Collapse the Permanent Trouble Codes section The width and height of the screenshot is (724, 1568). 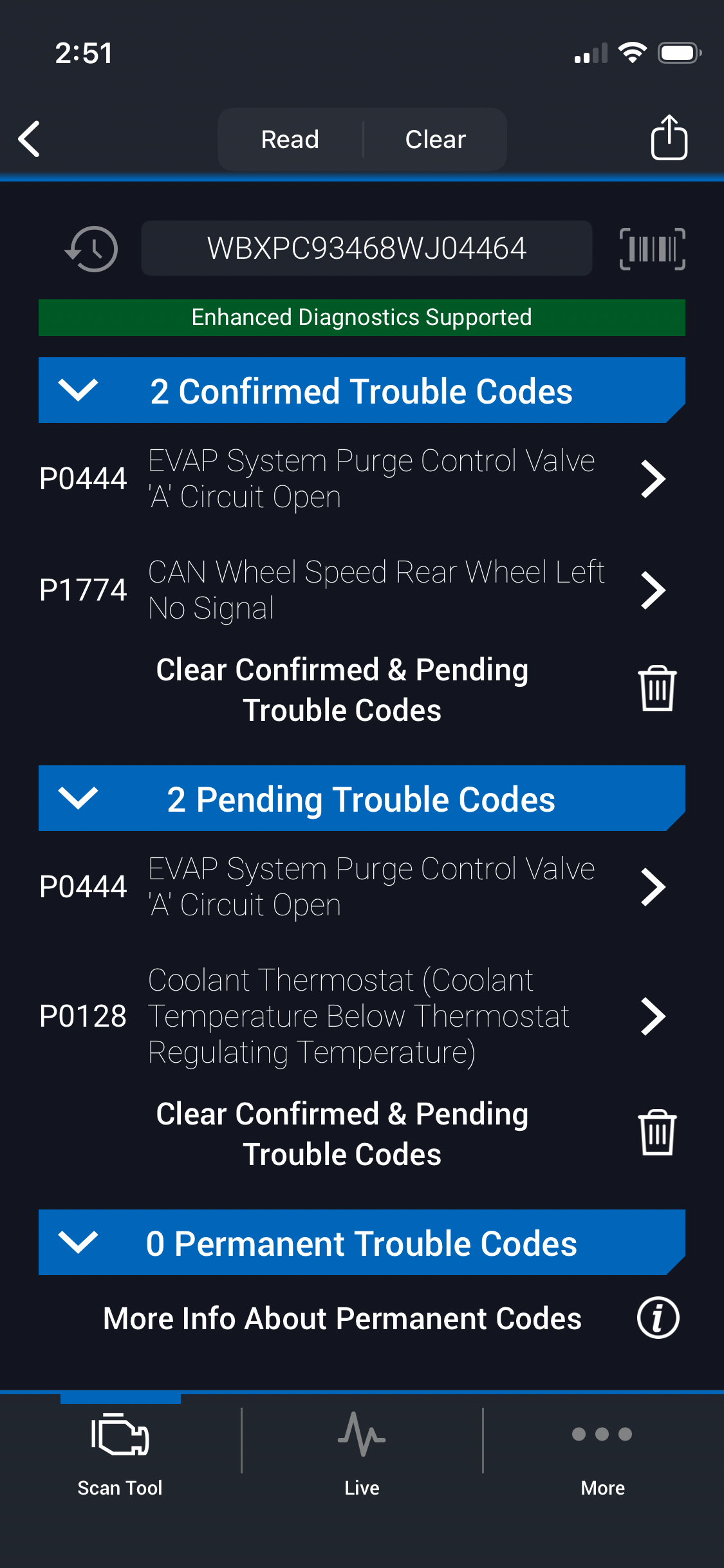click(x=78, y=1242)
